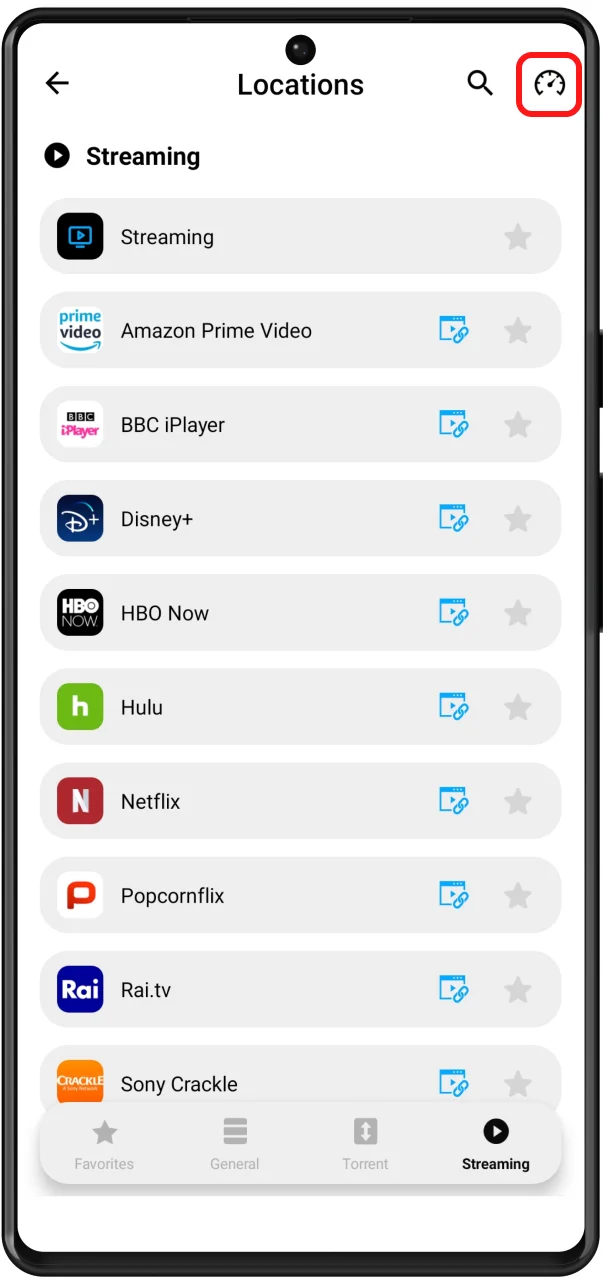Image resolution: width=603 pixels, height=1280 pixels.
Task: Select the Hulu server row
Action: pos(142,708)
